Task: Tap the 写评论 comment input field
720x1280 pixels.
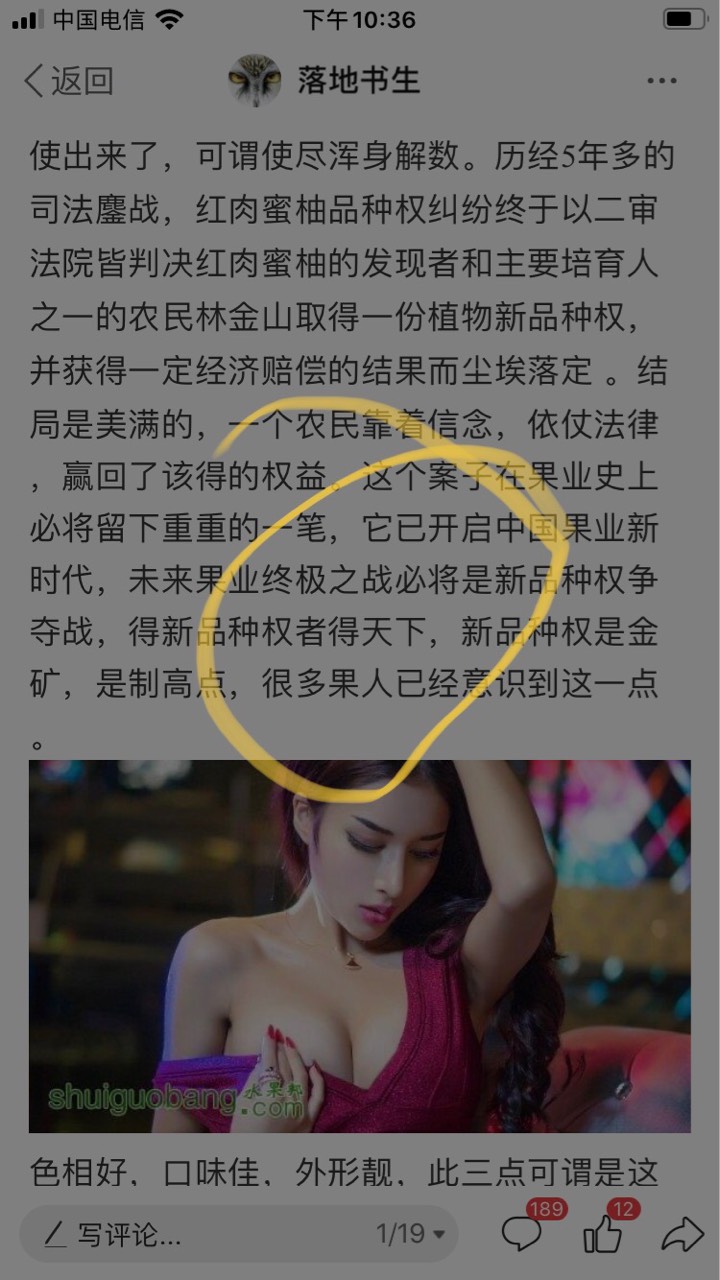Action: coord(200,1234)
